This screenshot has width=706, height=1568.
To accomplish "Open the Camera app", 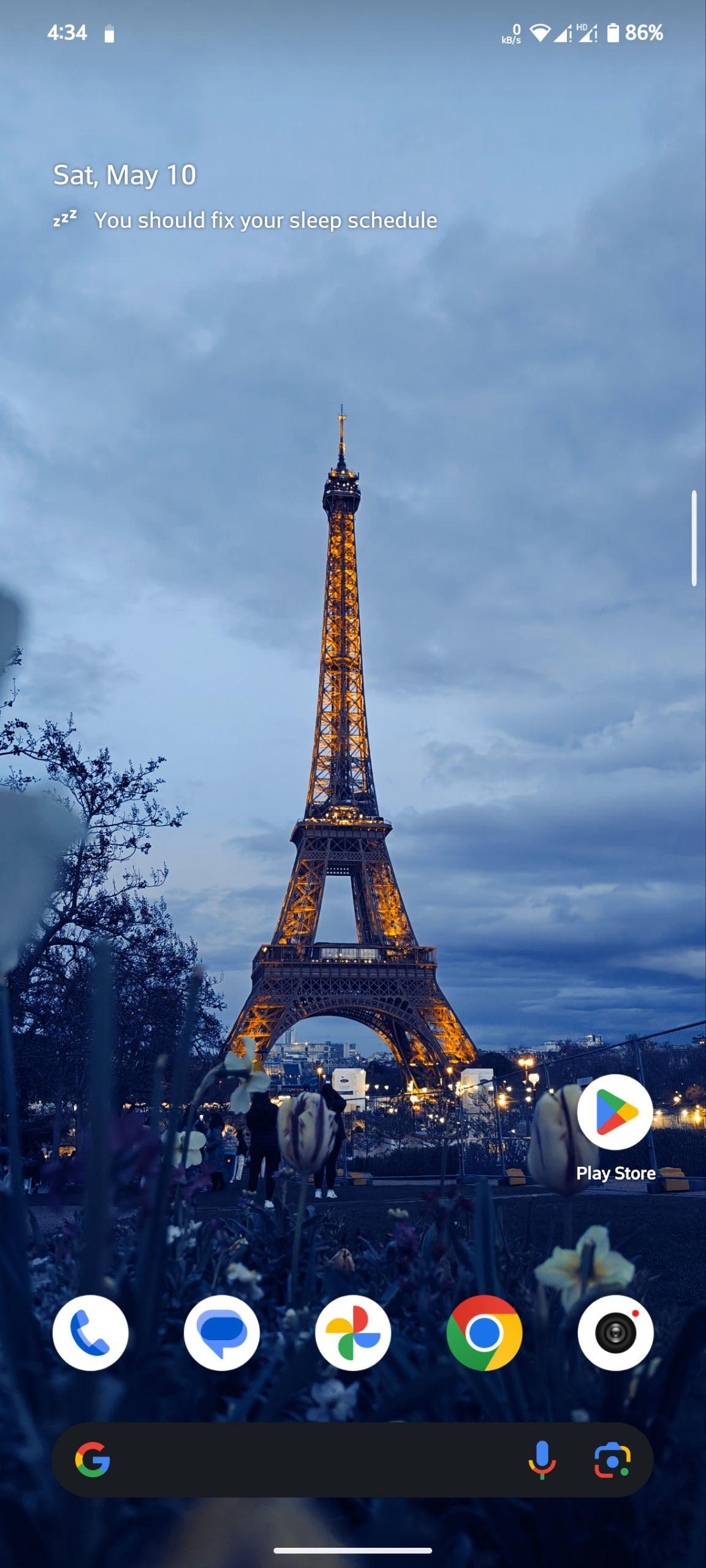I will point(615,1333).
